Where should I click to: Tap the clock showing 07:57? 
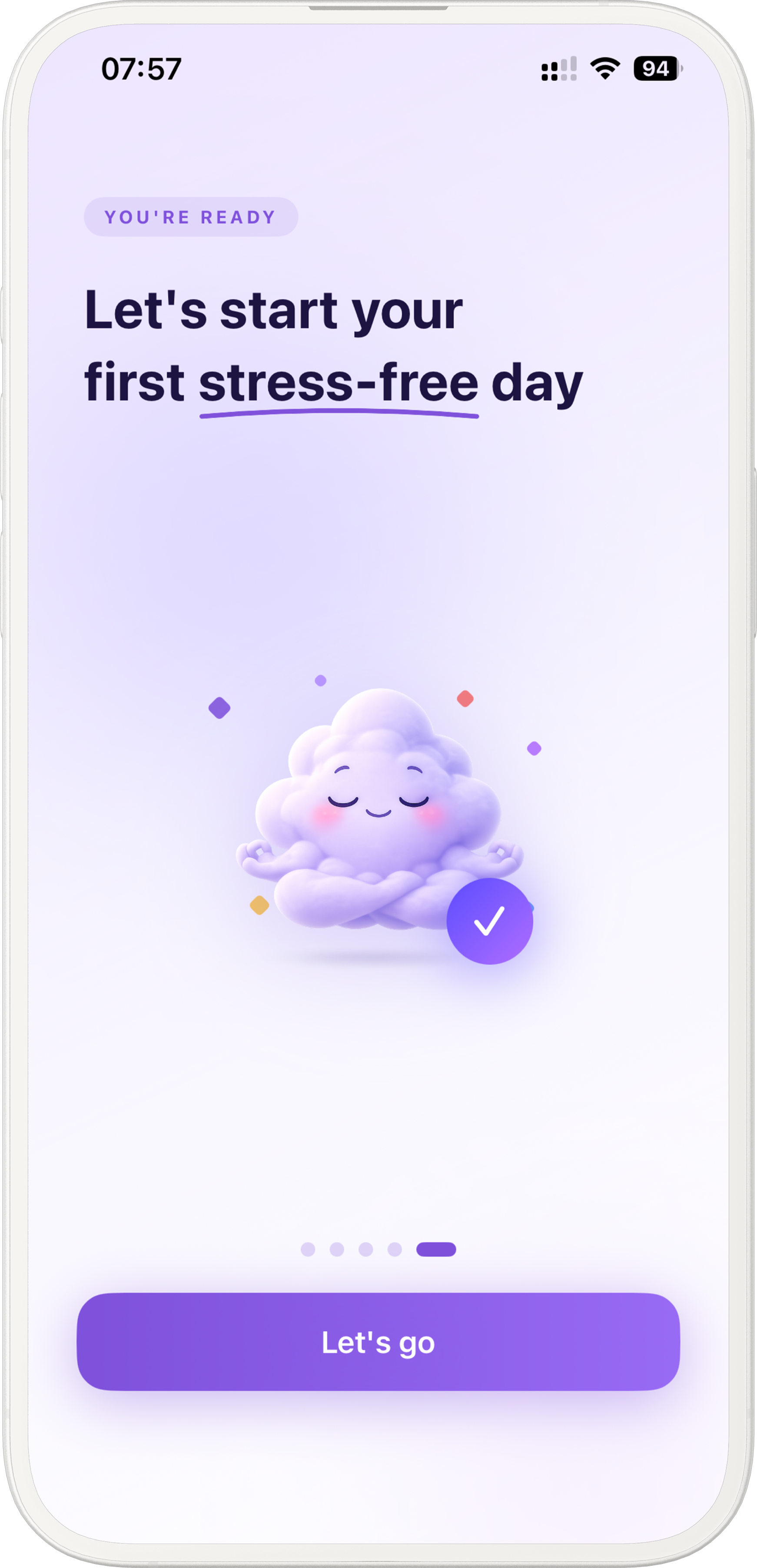[x=141, y=69]
